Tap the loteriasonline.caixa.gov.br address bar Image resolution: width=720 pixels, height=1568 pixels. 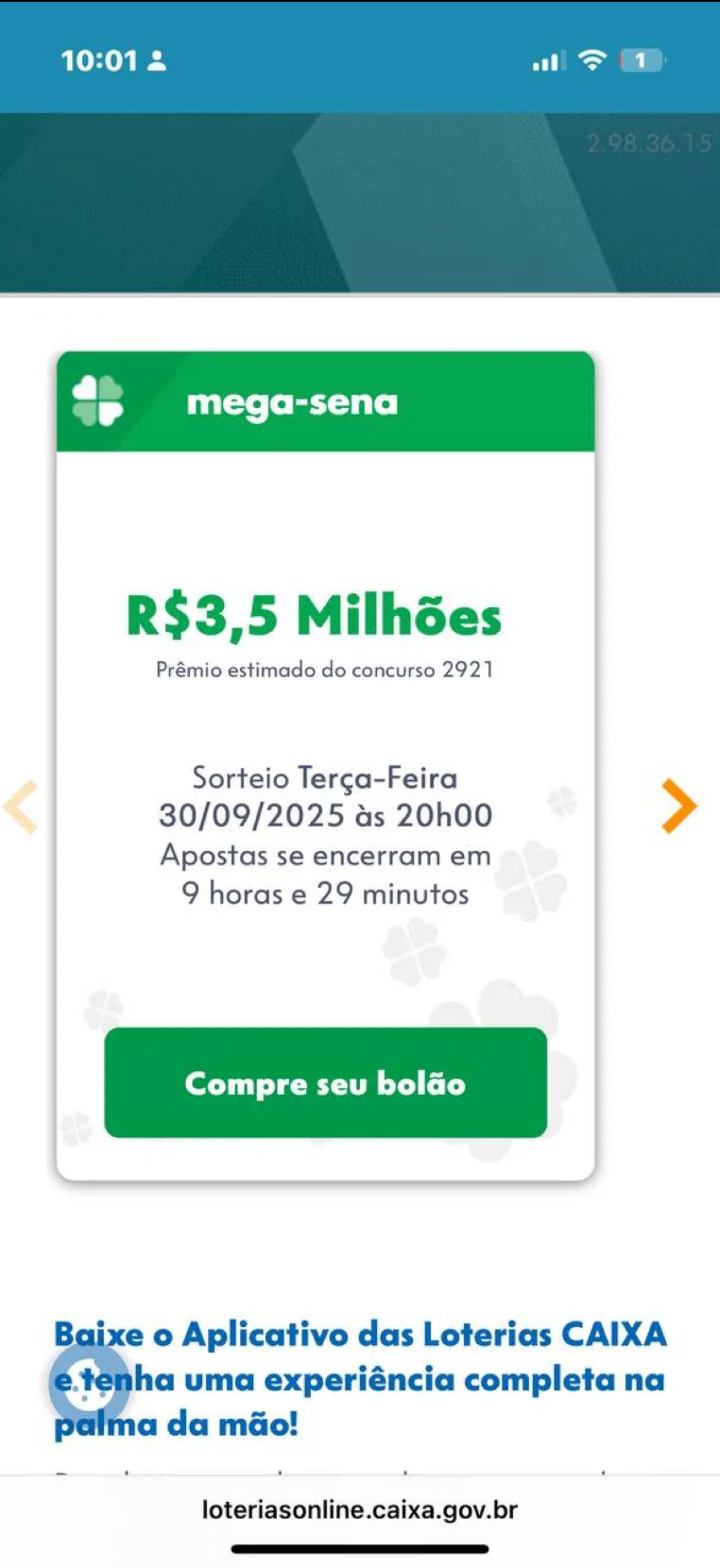(x=359, y=1509)
